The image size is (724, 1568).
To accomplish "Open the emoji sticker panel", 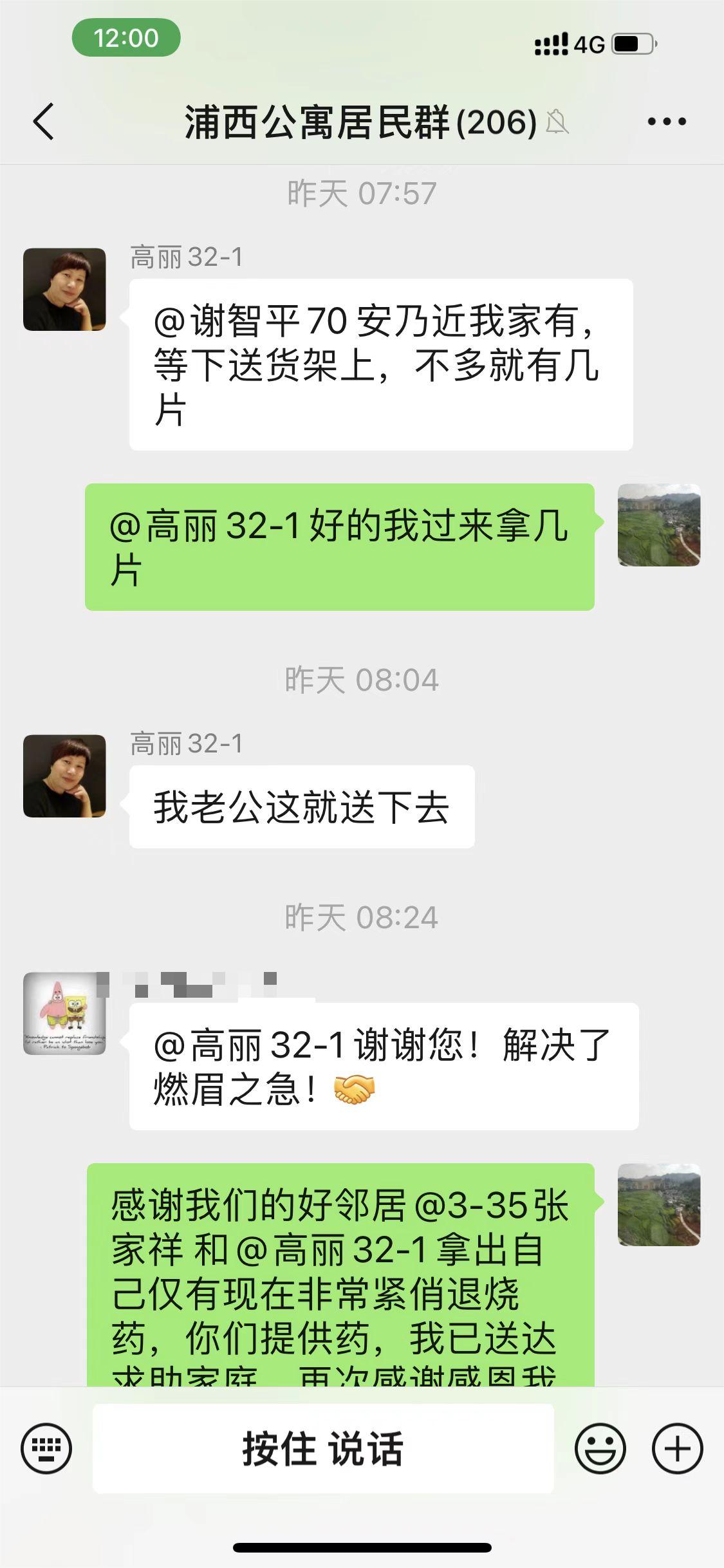I will point(600,1448).
